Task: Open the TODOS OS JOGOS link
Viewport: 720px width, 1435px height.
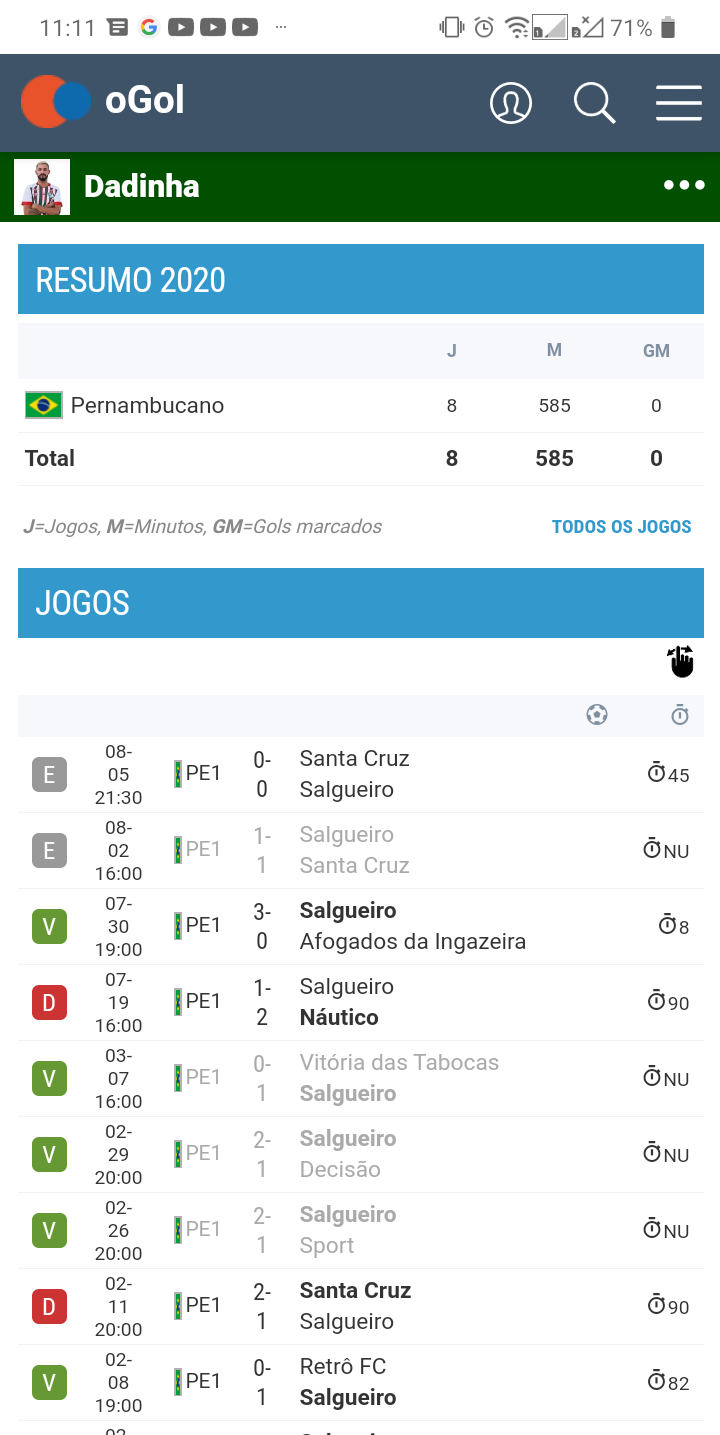Action: 621,526
